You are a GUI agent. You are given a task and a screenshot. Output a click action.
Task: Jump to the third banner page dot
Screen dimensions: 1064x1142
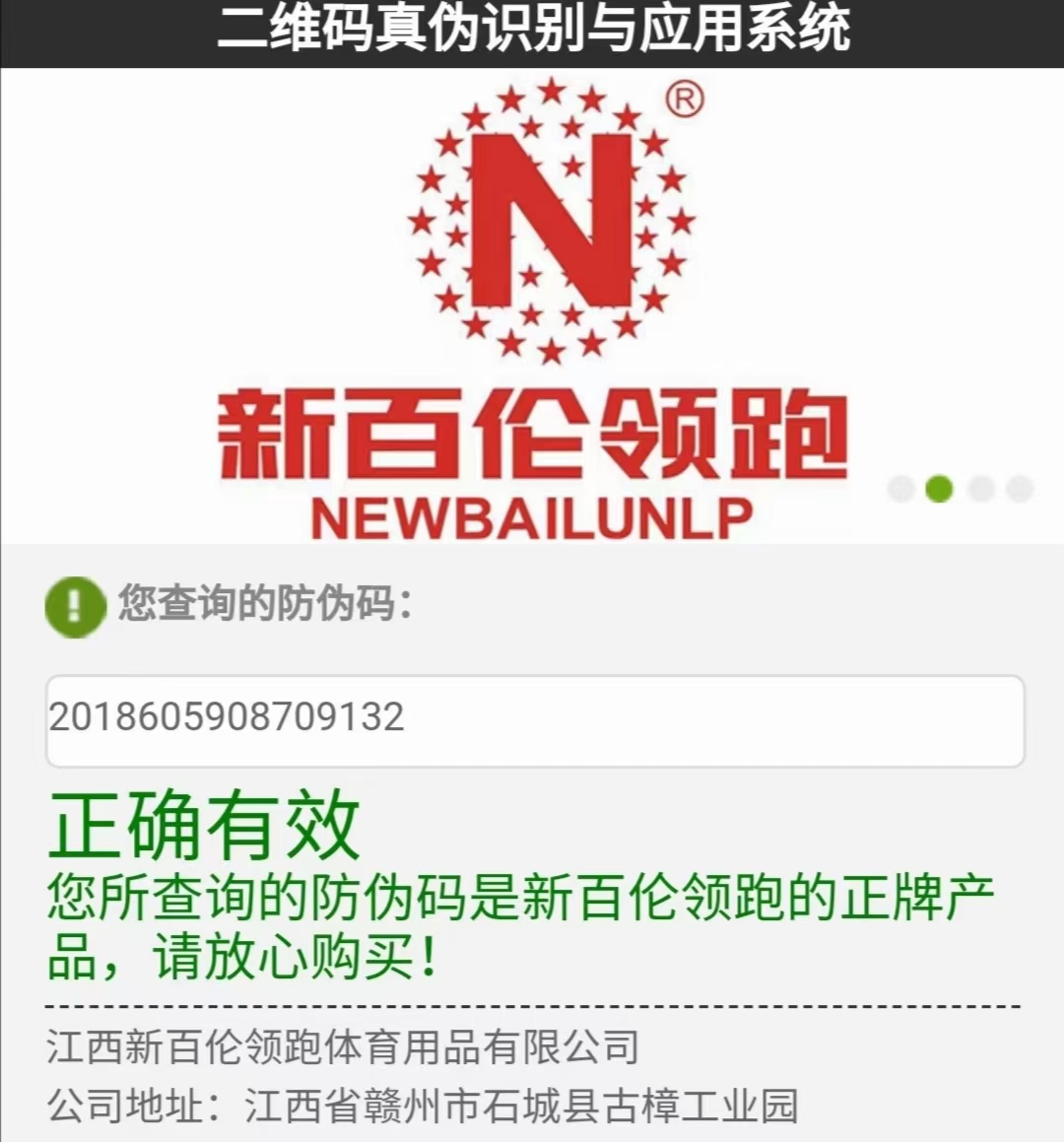point(981,488)
